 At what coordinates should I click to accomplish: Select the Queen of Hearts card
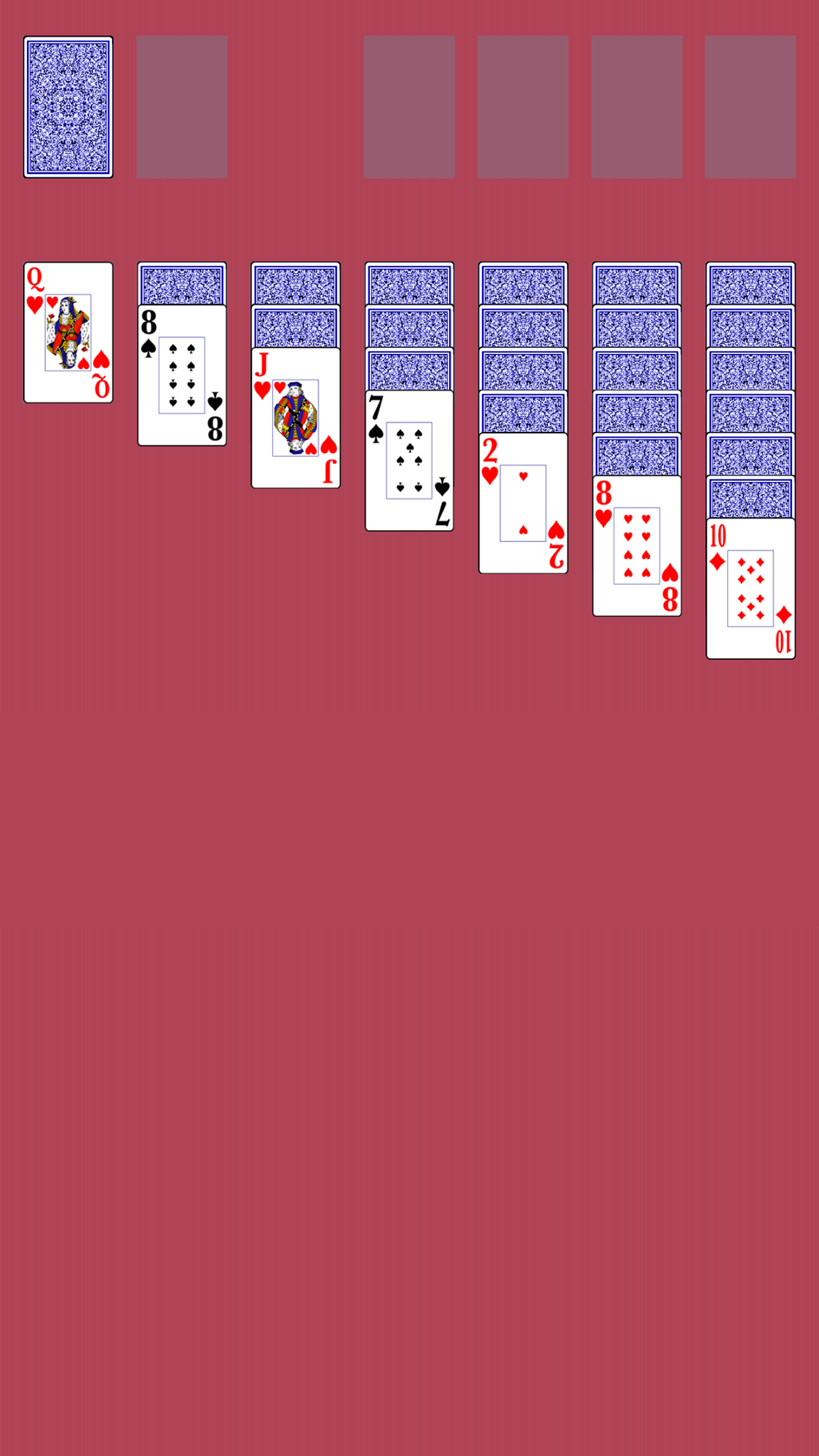pos(68,332)
